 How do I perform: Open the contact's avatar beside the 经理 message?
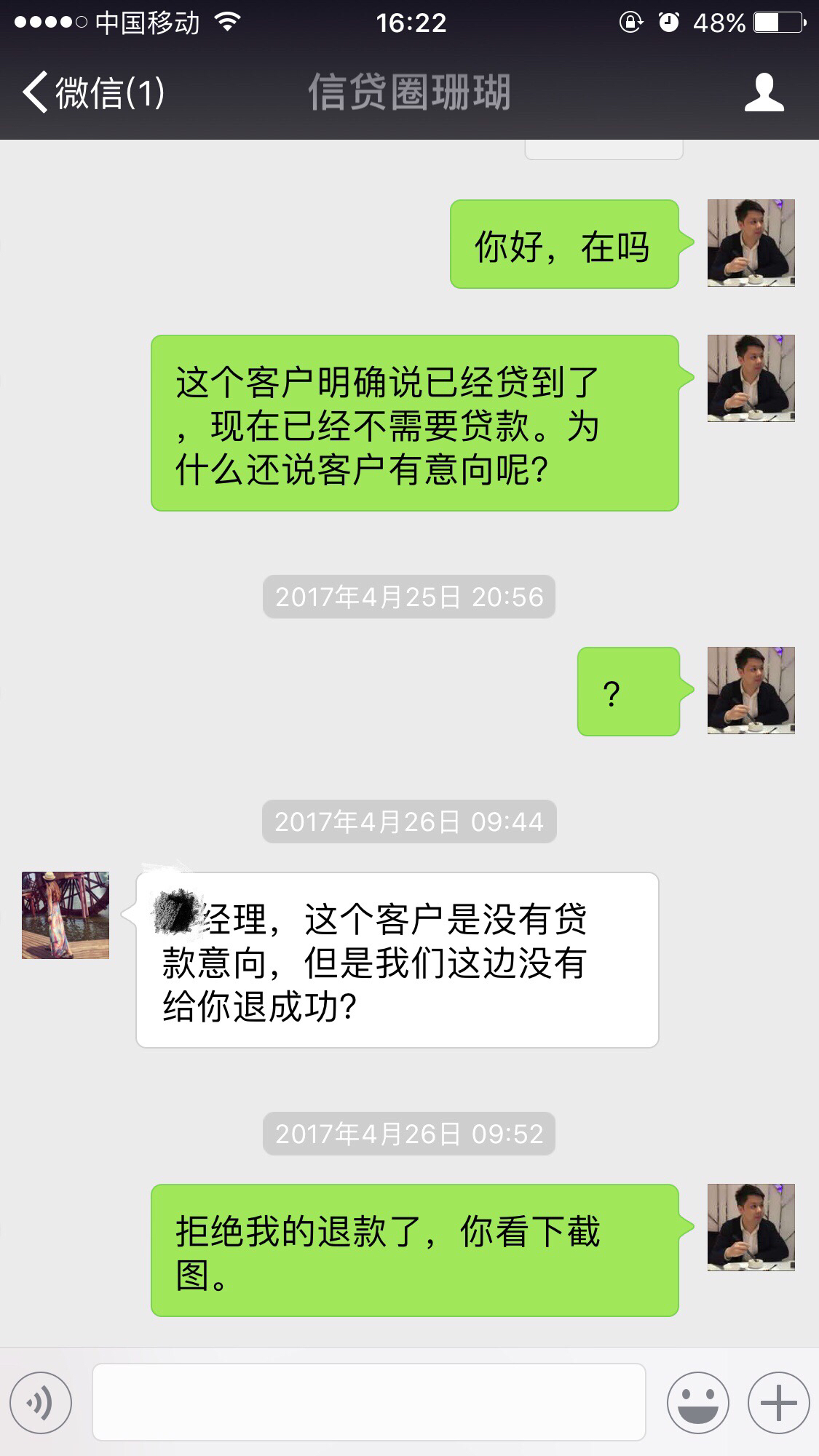click(x=66, y=915)
